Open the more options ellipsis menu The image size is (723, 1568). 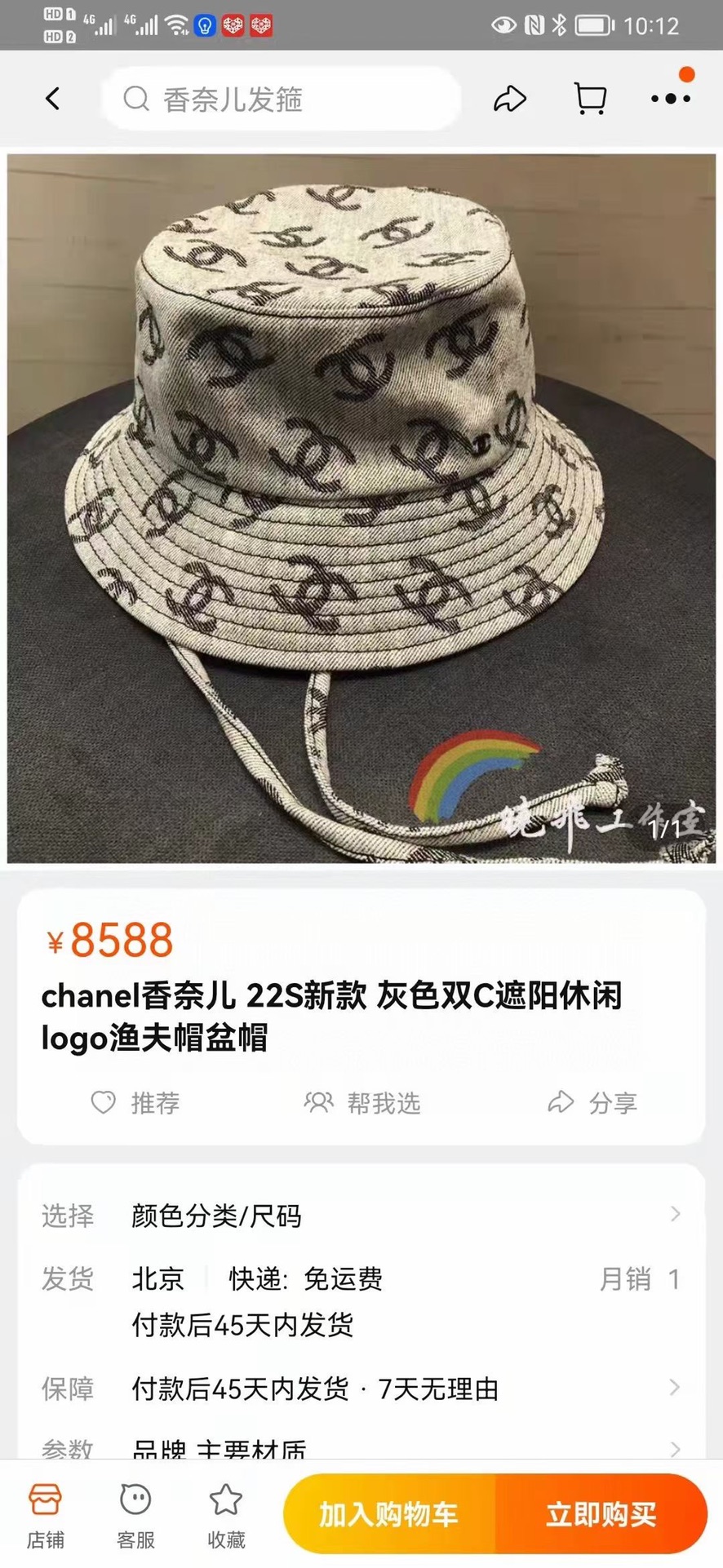pos(671,97)
